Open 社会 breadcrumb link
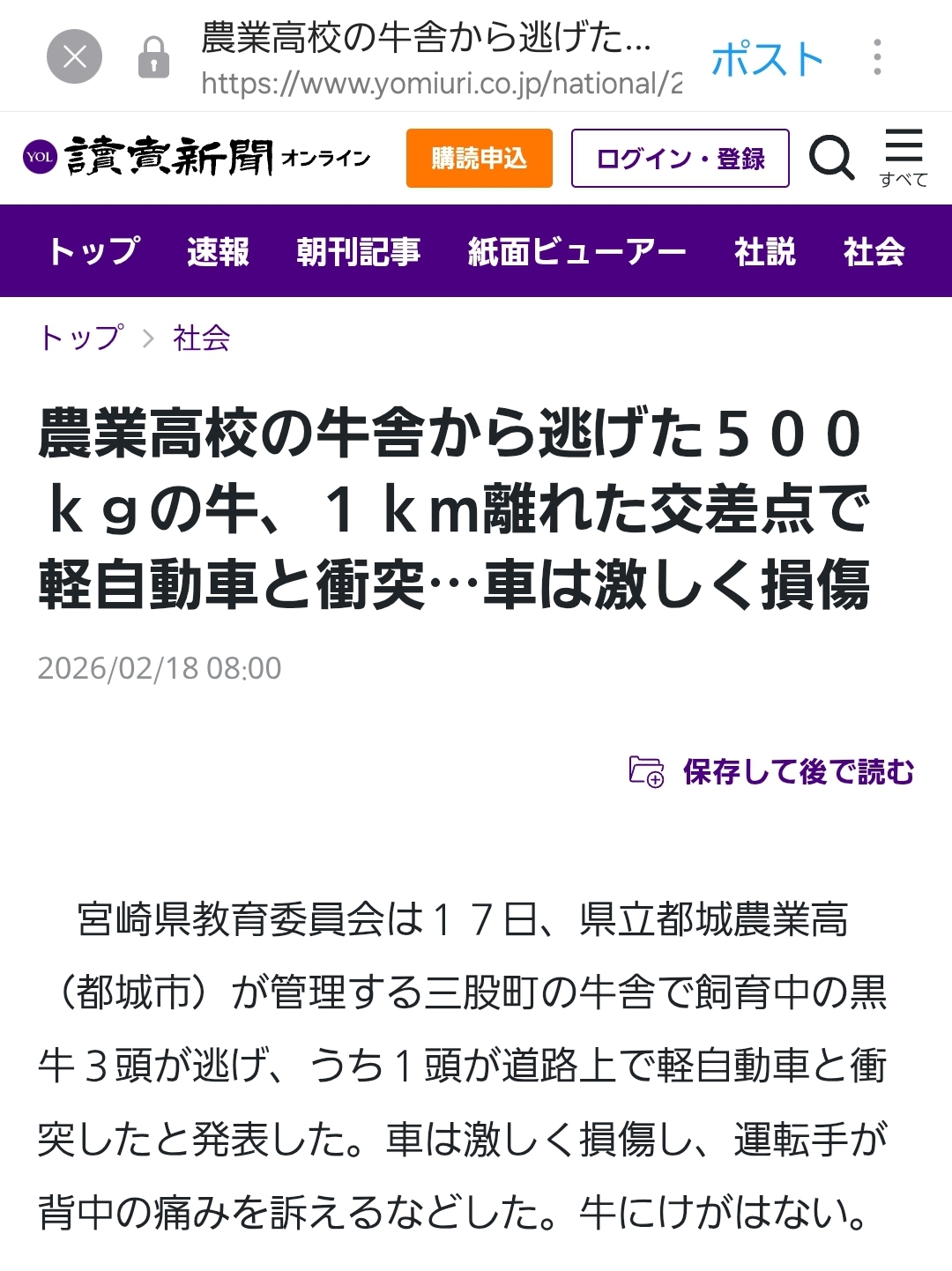 (x=201, y=338)
